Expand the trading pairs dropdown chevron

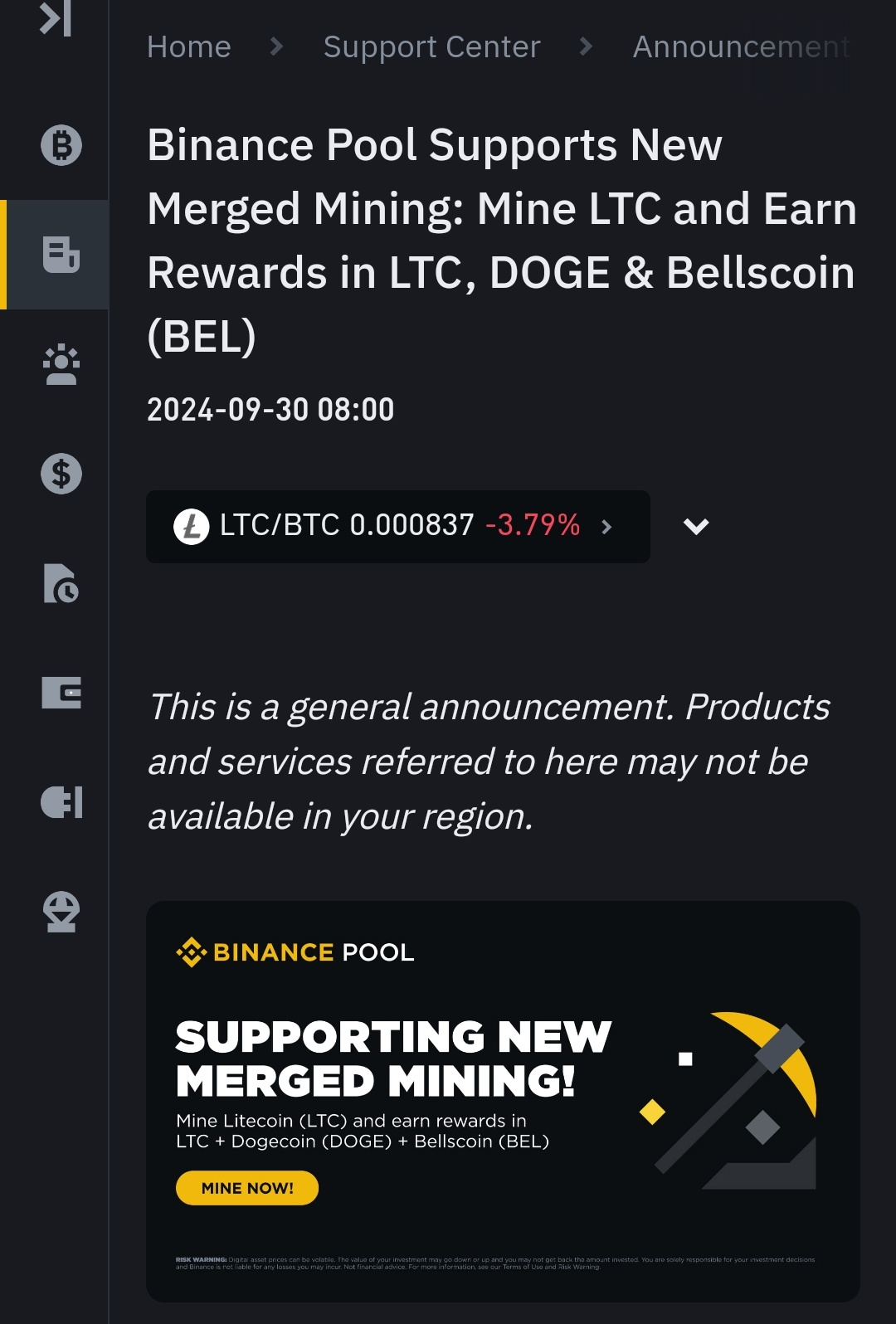coord(696,526)
